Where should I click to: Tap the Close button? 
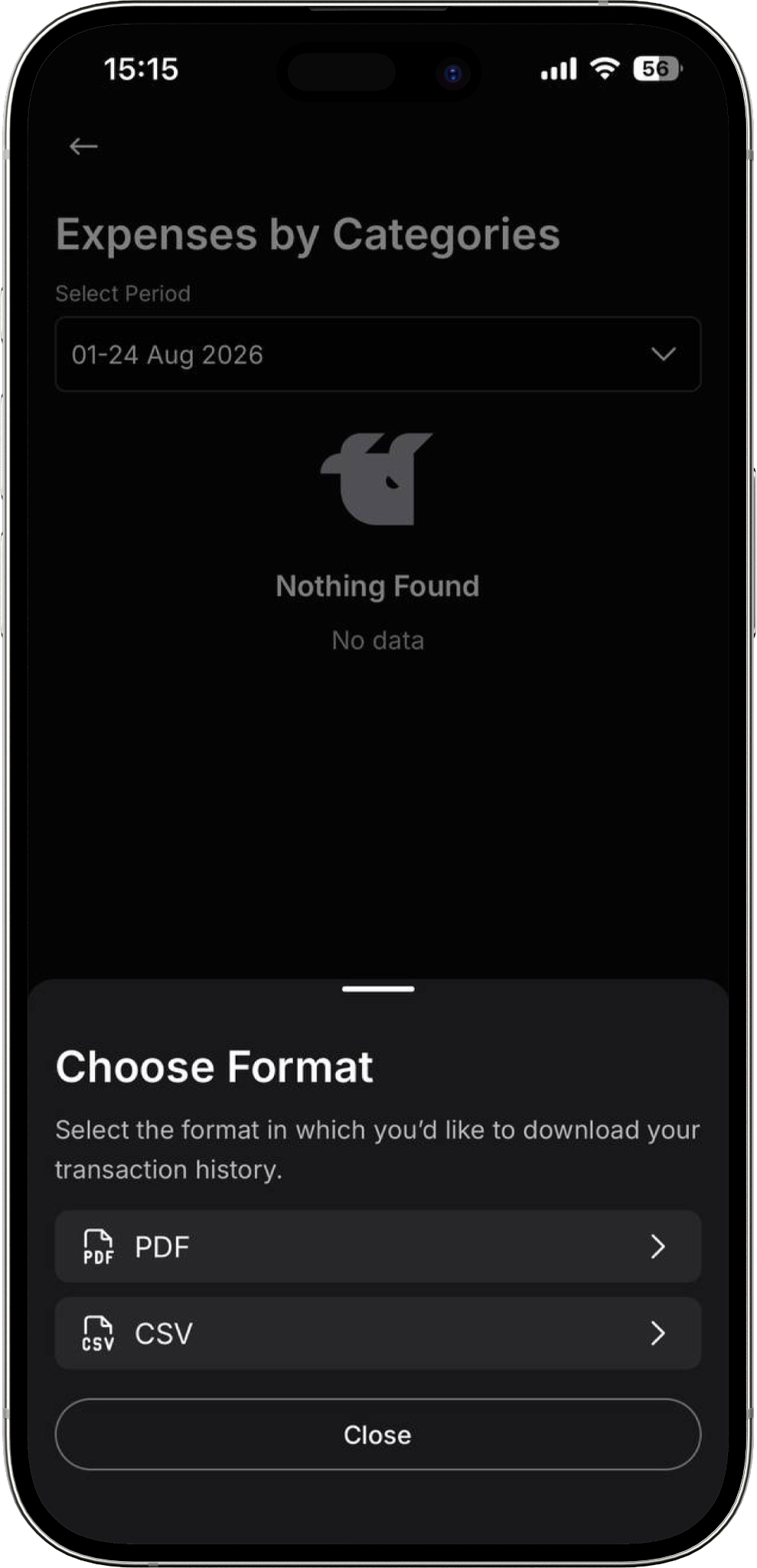(378, 1434)
